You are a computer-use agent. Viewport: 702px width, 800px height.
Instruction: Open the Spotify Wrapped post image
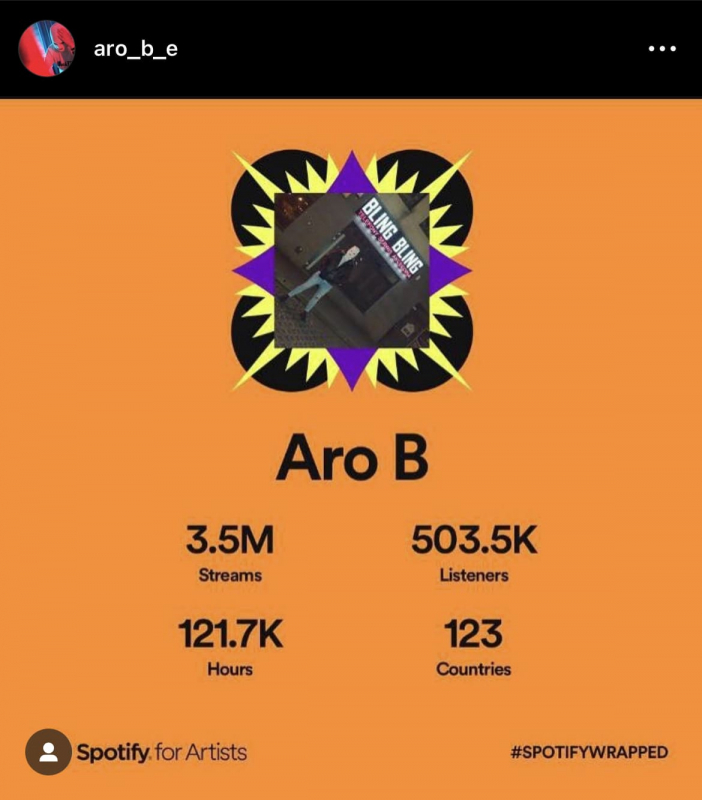pos(351,450)
